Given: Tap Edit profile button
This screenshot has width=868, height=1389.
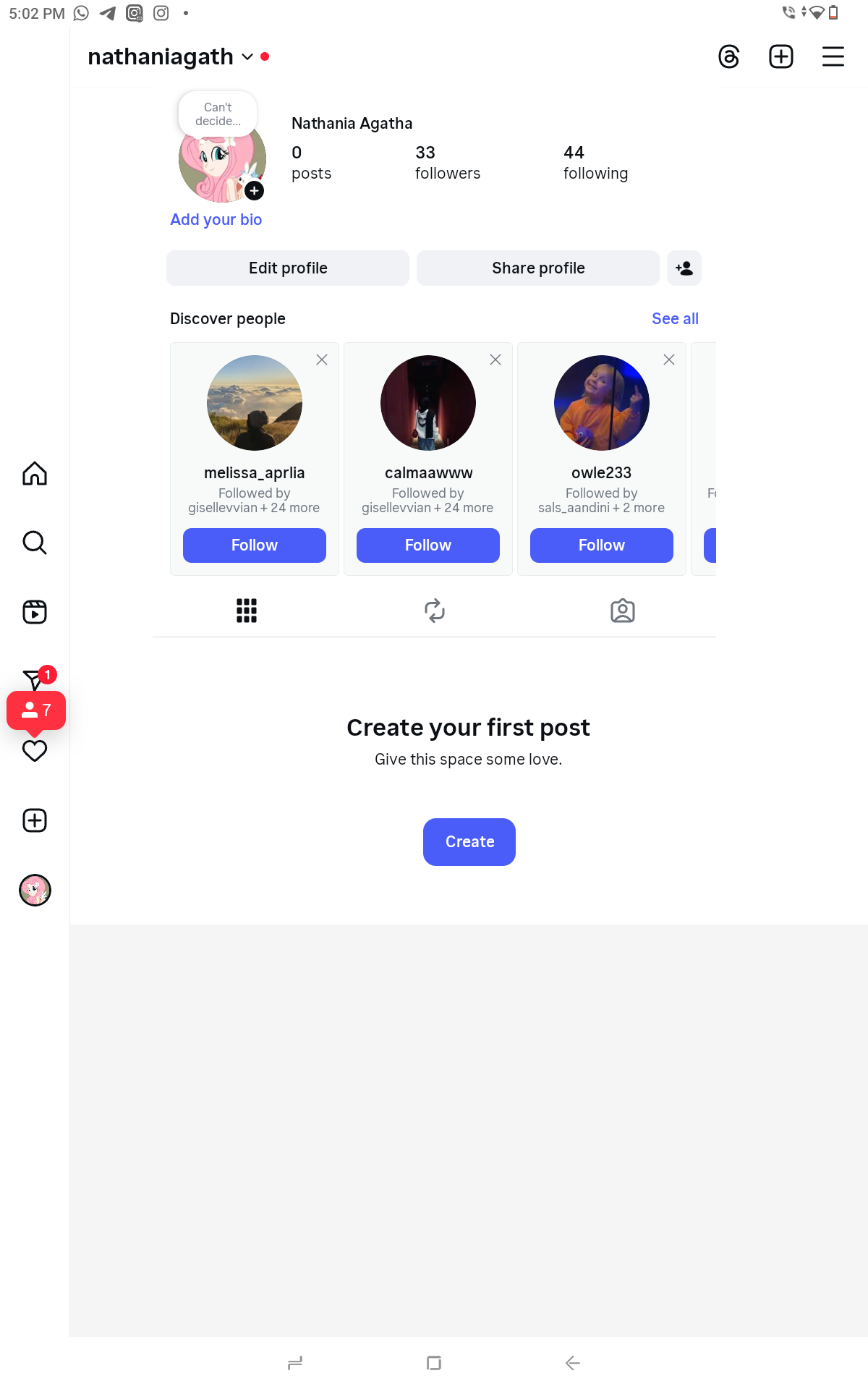Looking at the screenshot, I should (288, 268).
